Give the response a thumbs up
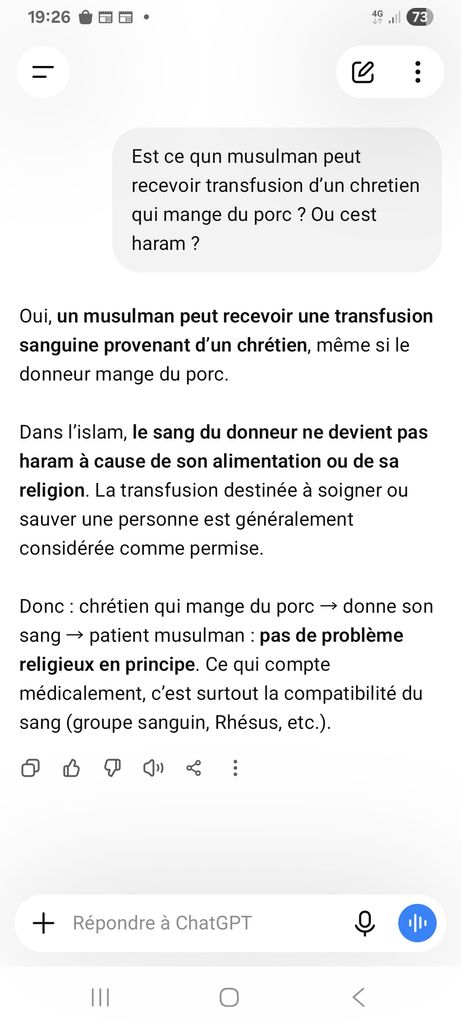Image resolution: width=461 pixels, height=1024 pixels. click(x=71, y=768)
